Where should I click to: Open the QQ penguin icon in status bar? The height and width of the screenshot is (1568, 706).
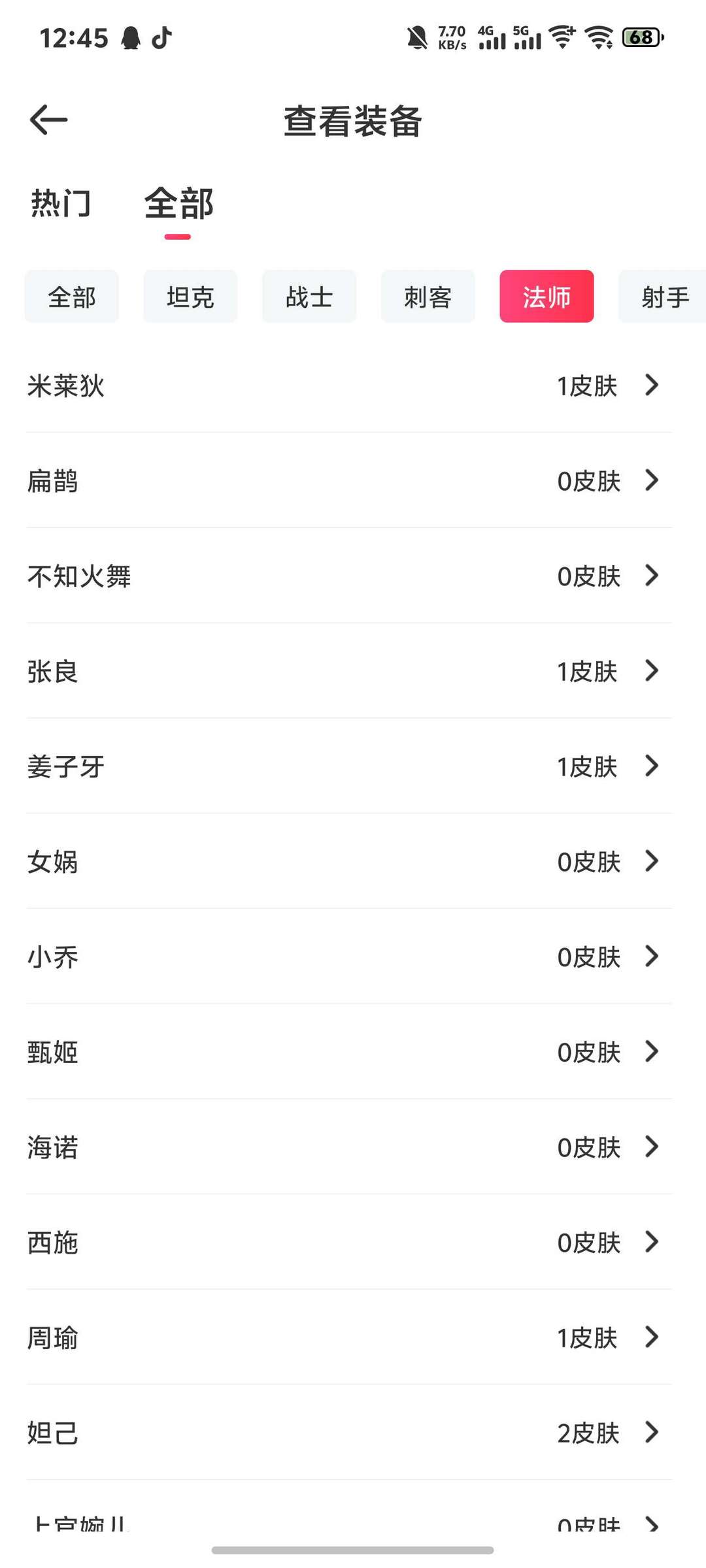click(x=130, y=38)
